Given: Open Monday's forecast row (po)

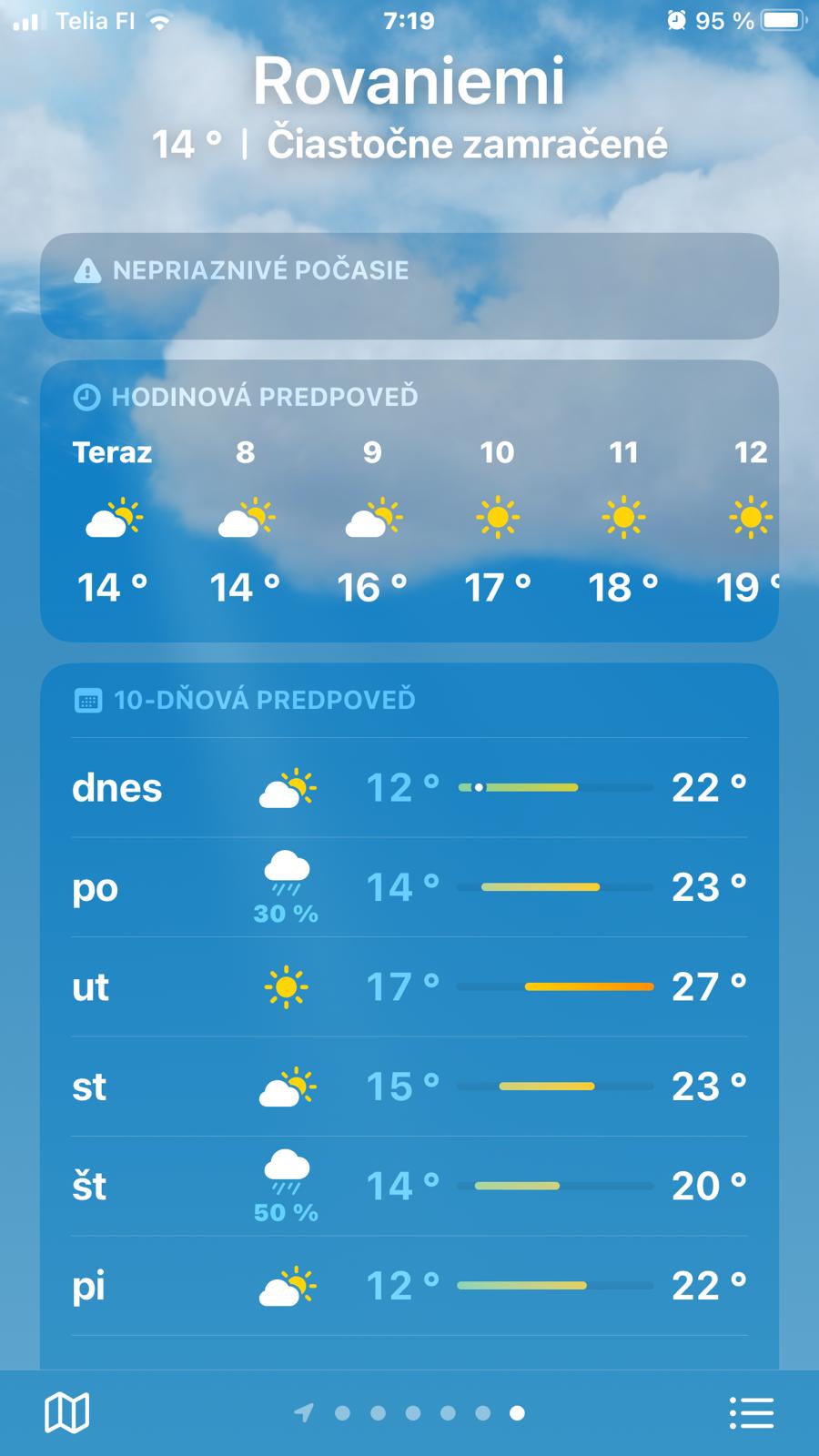Looking at the screenshot, I should pos(409,888).
